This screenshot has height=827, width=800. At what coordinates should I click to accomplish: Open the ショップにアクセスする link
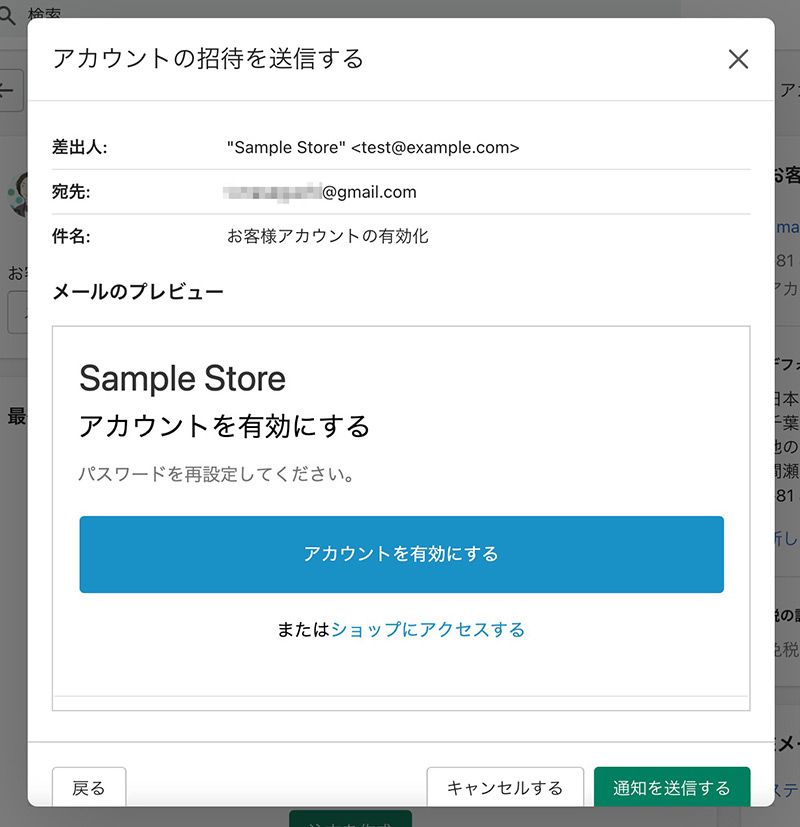point(428,629)
